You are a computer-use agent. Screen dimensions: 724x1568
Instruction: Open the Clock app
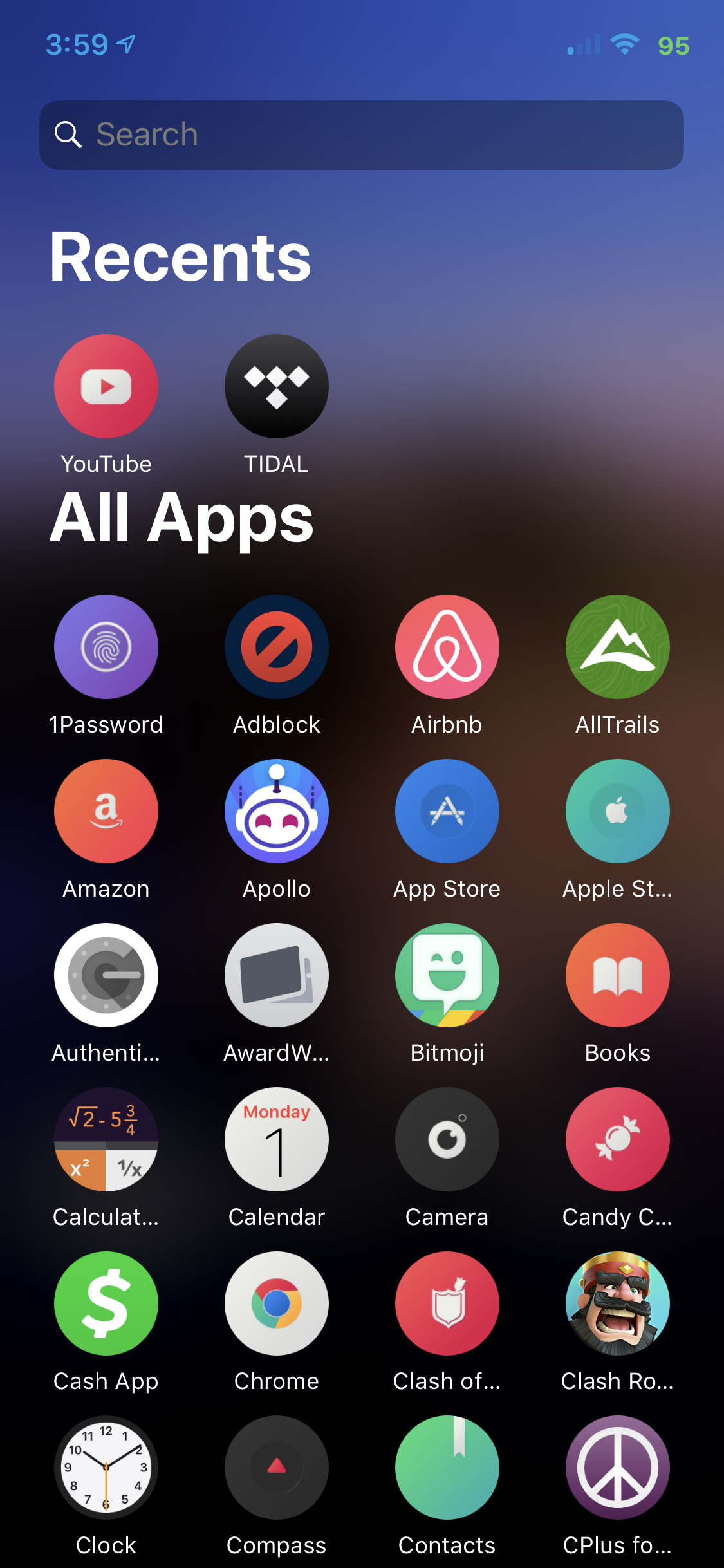click(x=106, y=1468)
